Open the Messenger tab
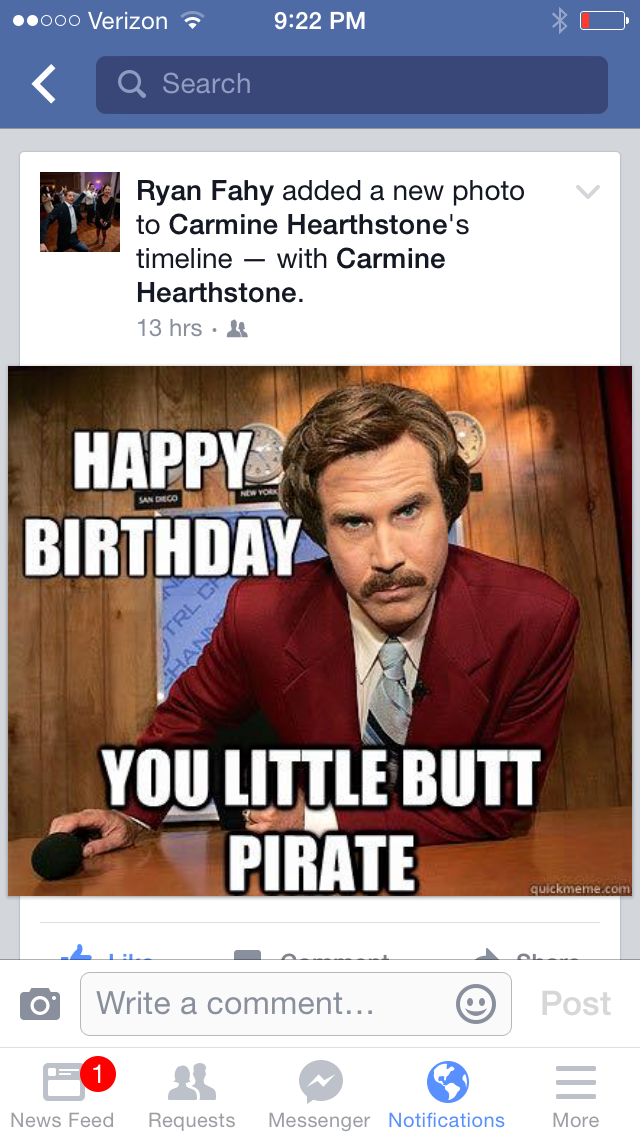The image size is (640, 1136). (320, 1094)
